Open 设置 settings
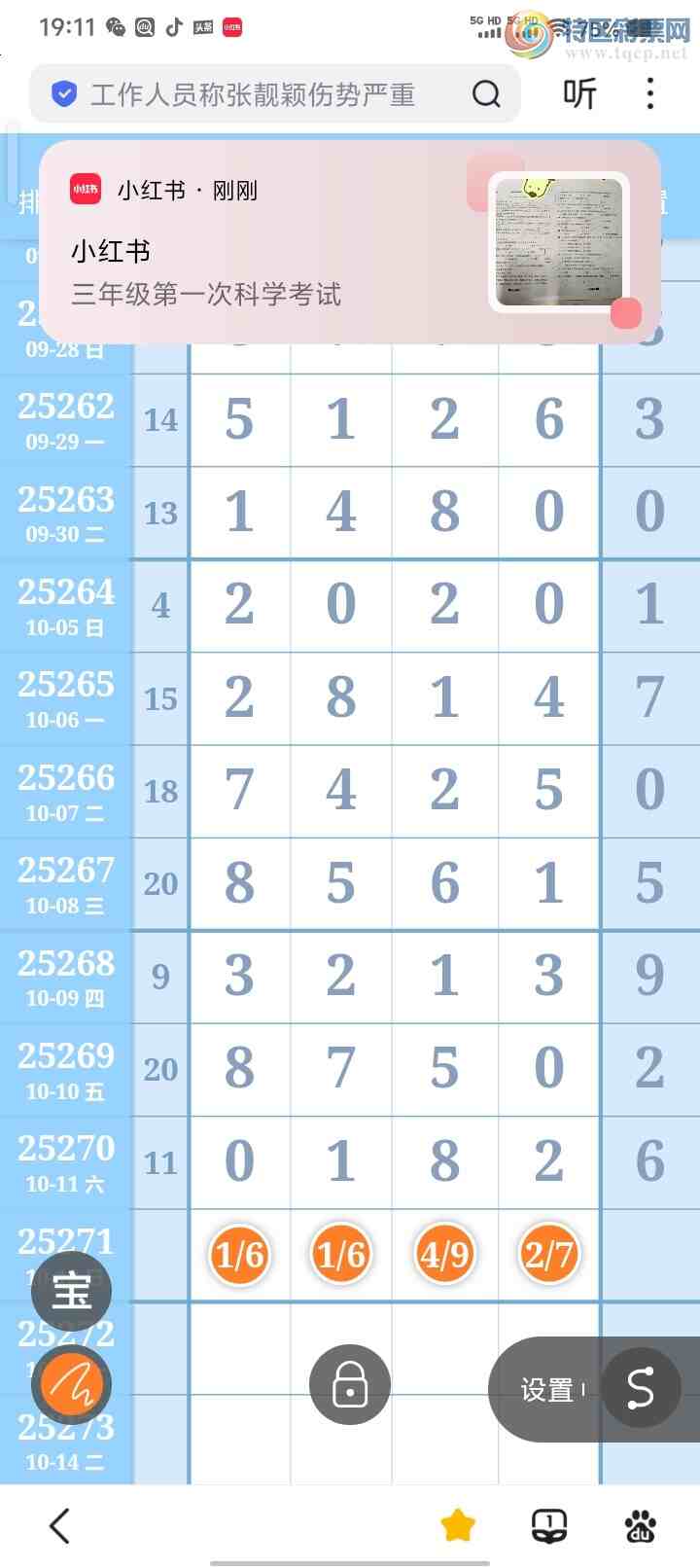 pyautogui.click(x=547, y=1390)
